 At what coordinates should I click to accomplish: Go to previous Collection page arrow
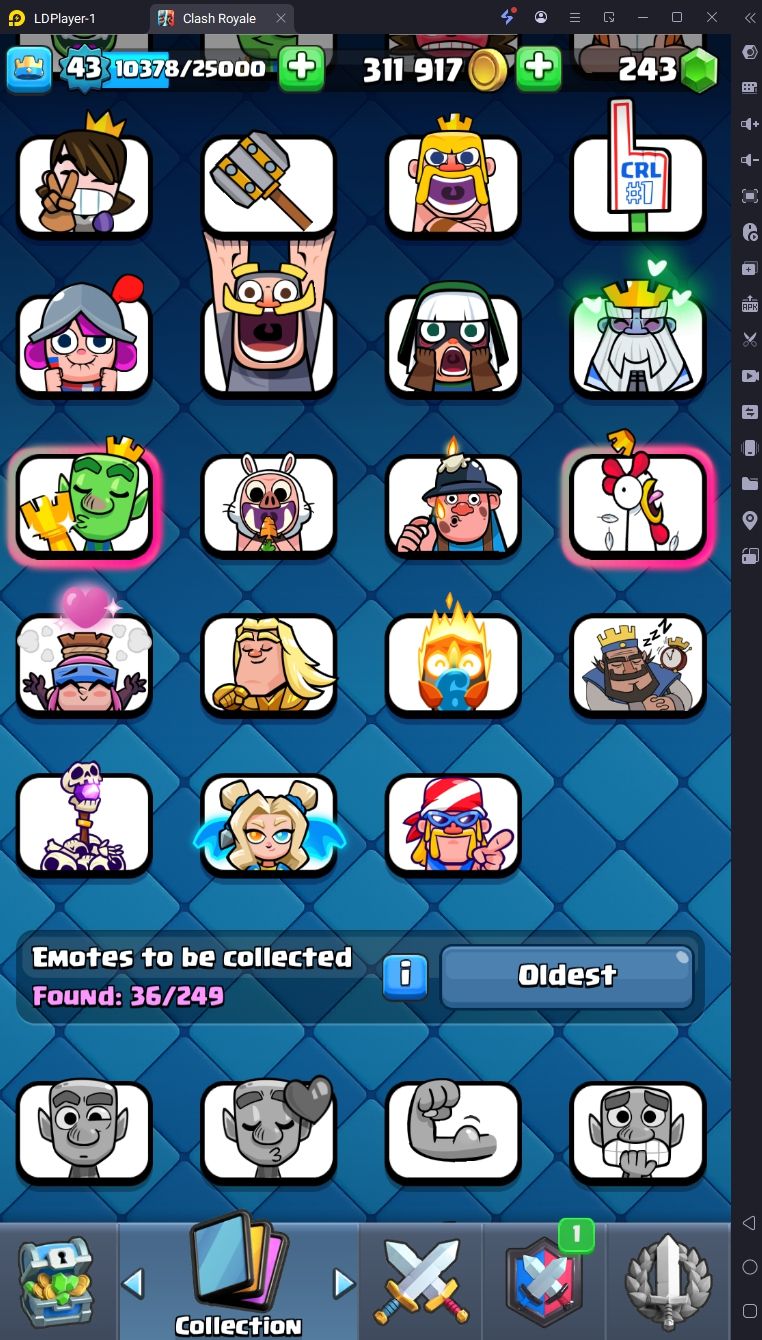coord(133,1282)
